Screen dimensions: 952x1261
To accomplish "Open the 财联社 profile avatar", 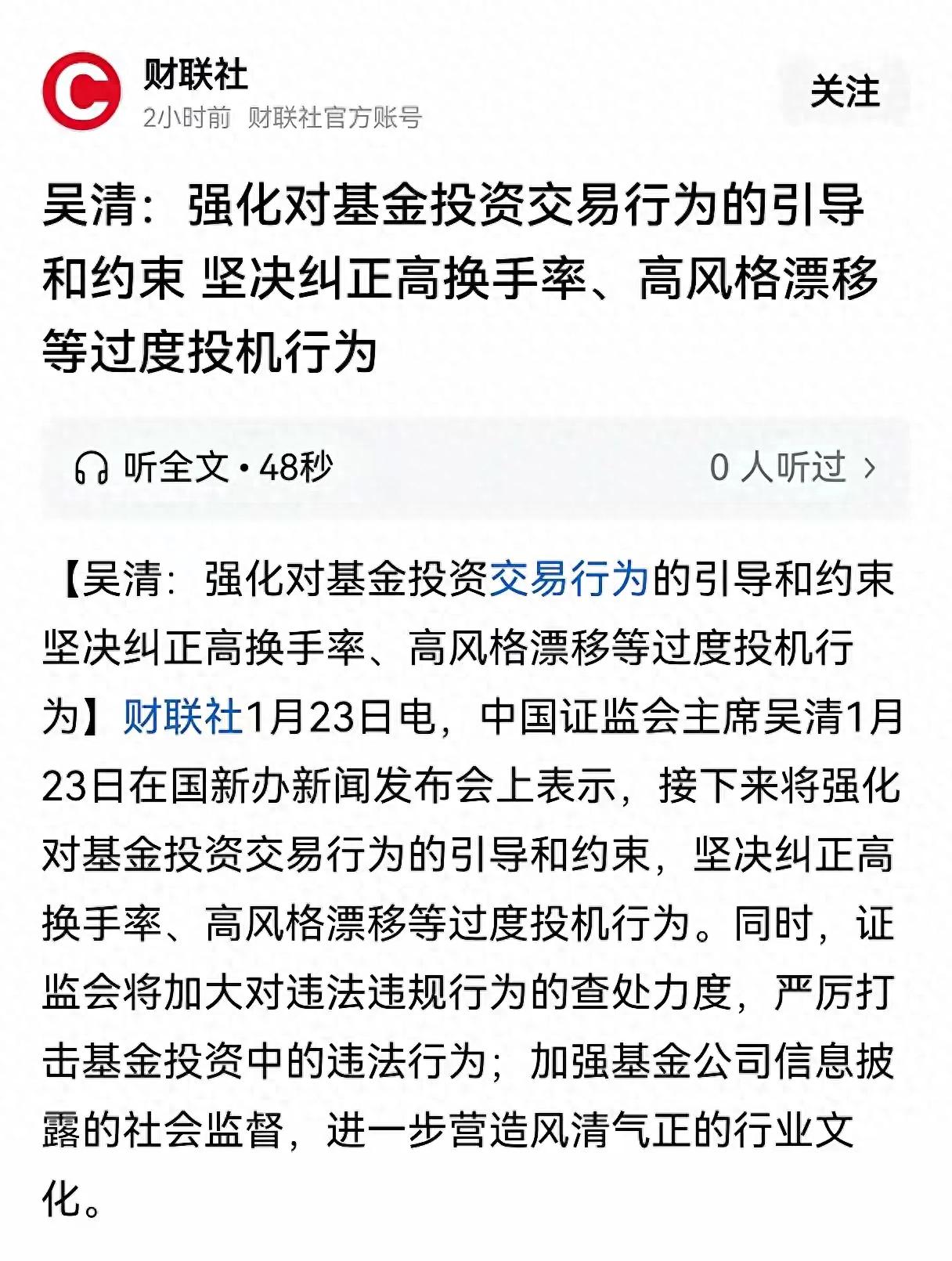I will (81, 91).
